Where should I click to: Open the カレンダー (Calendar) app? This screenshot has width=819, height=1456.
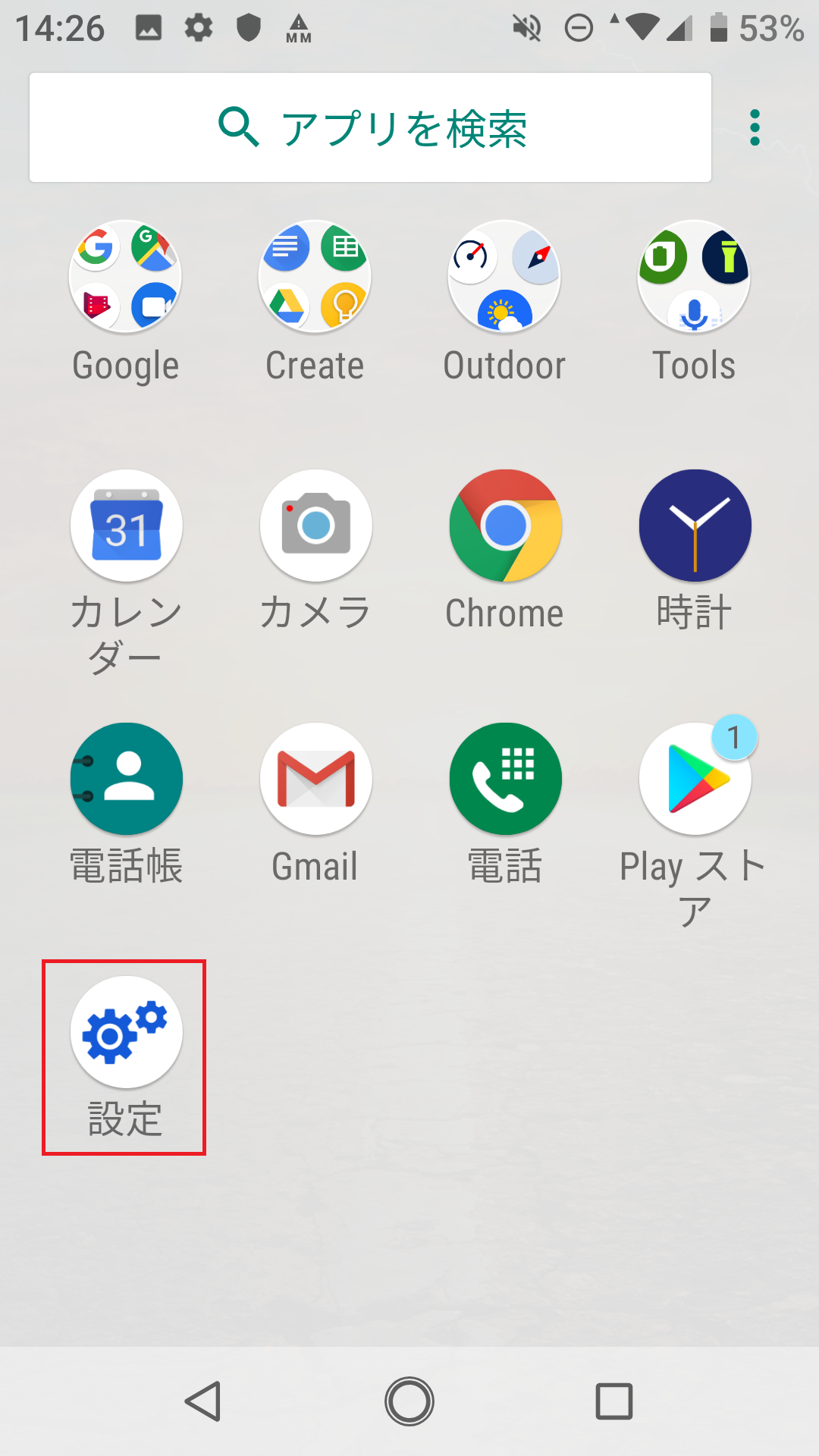[126, 526]
